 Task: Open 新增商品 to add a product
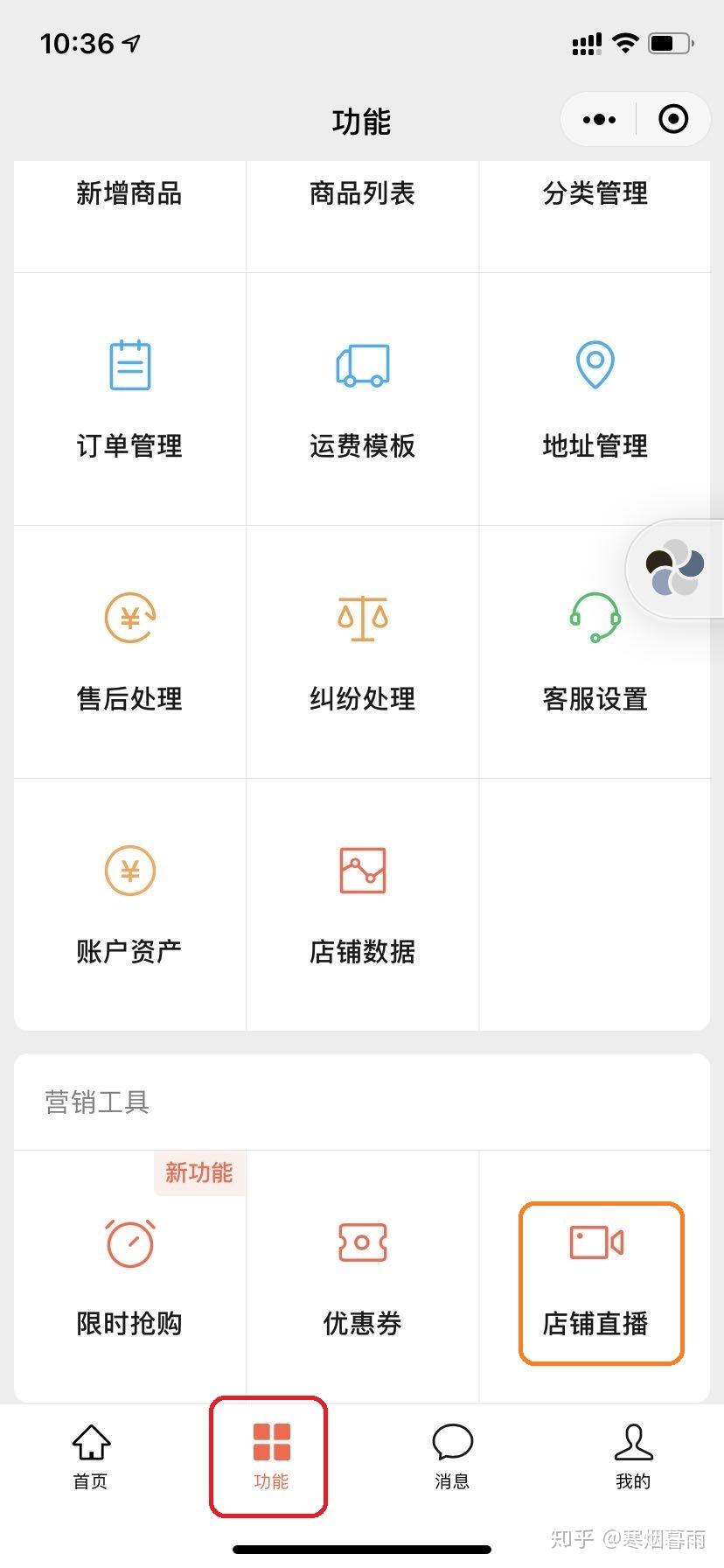[129, 194]
